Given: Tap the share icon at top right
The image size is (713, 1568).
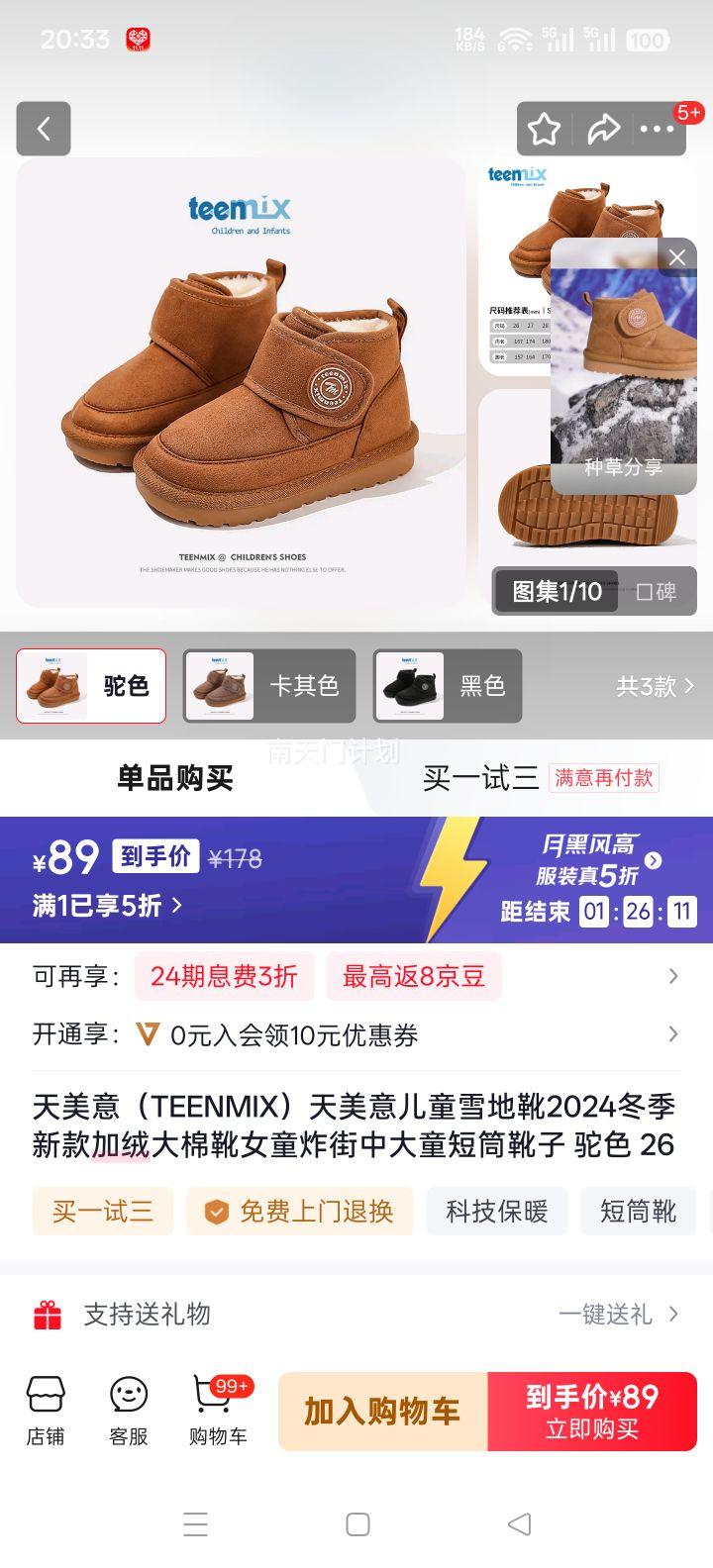Looking at the screenshot, I should click(605, 129).
